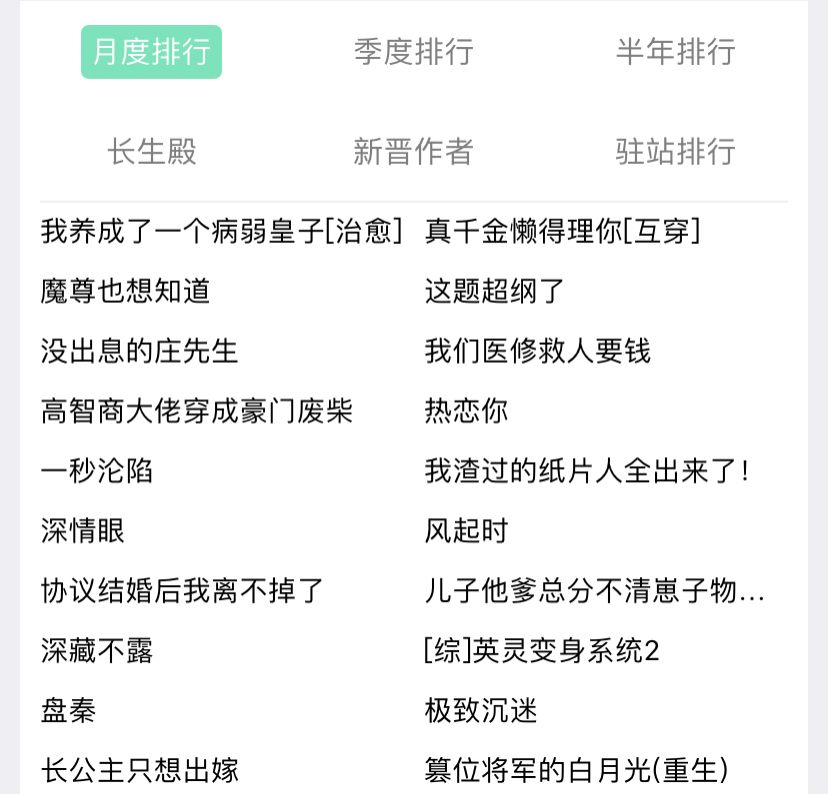Screen dimensions: 828x794
Task: Open the 新晋作者 ranking
Action: coord(413,152)
